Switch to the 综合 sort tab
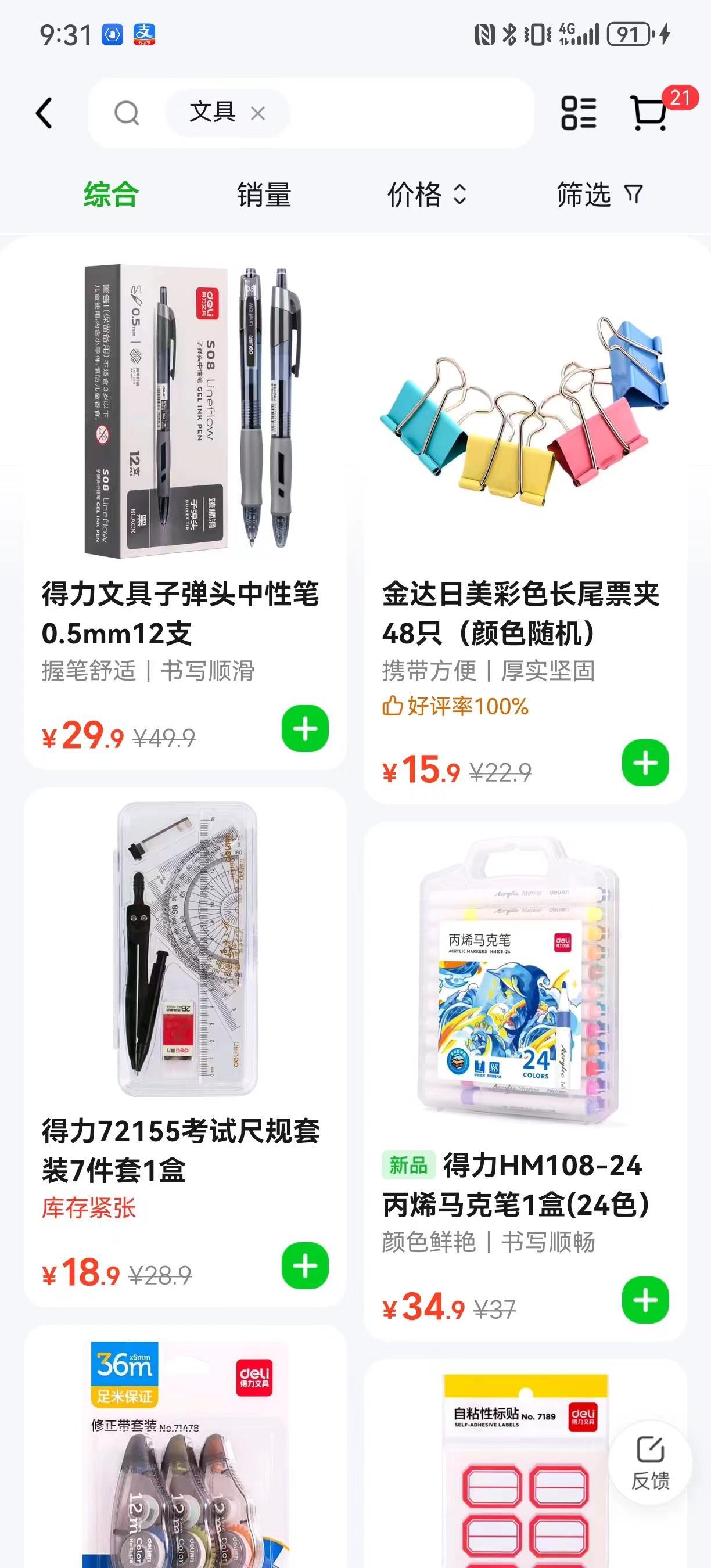 coord(111,195)
